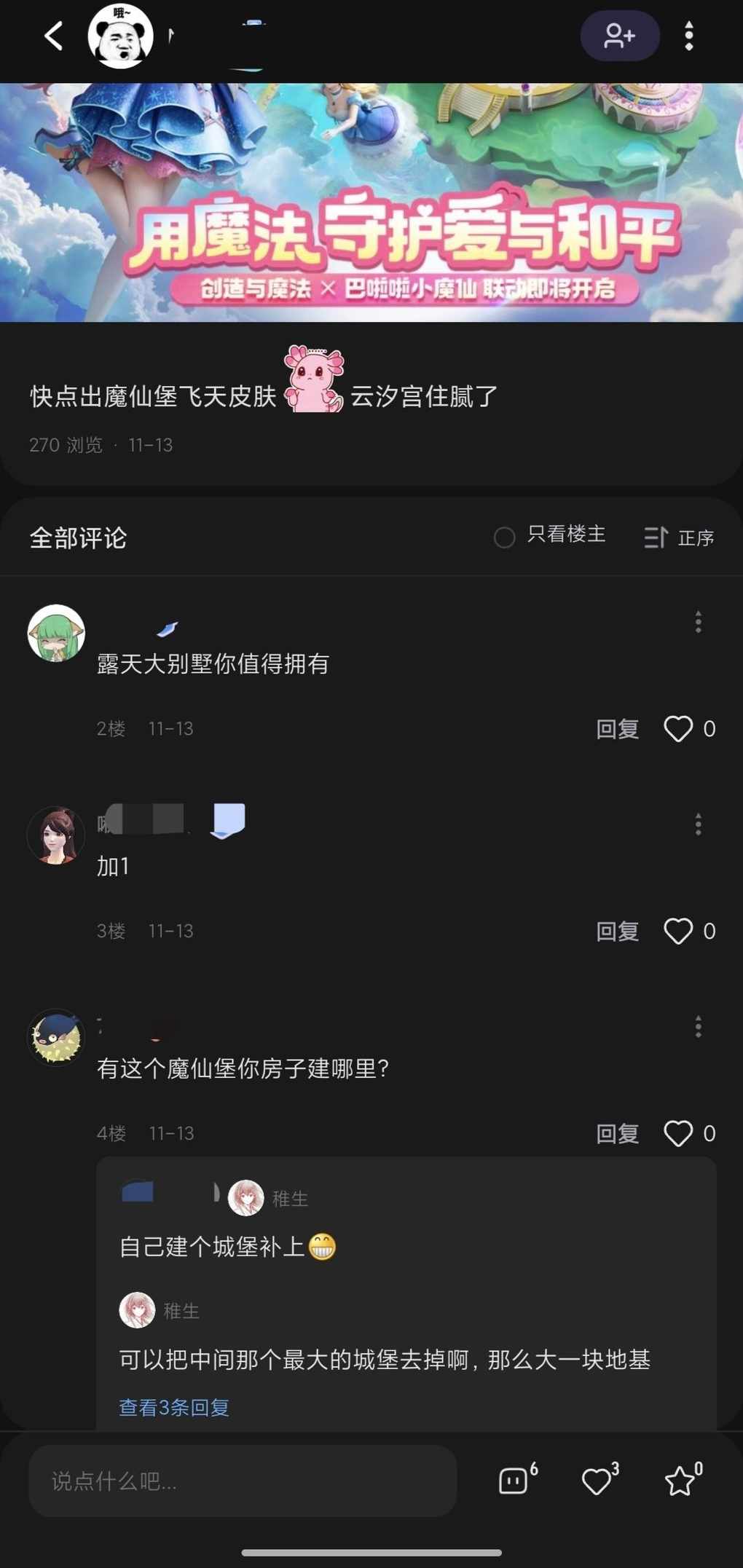Reply to the 加1 comment
The height and width of the screenshot is (1568, 743).
click(x=617, y=931)
